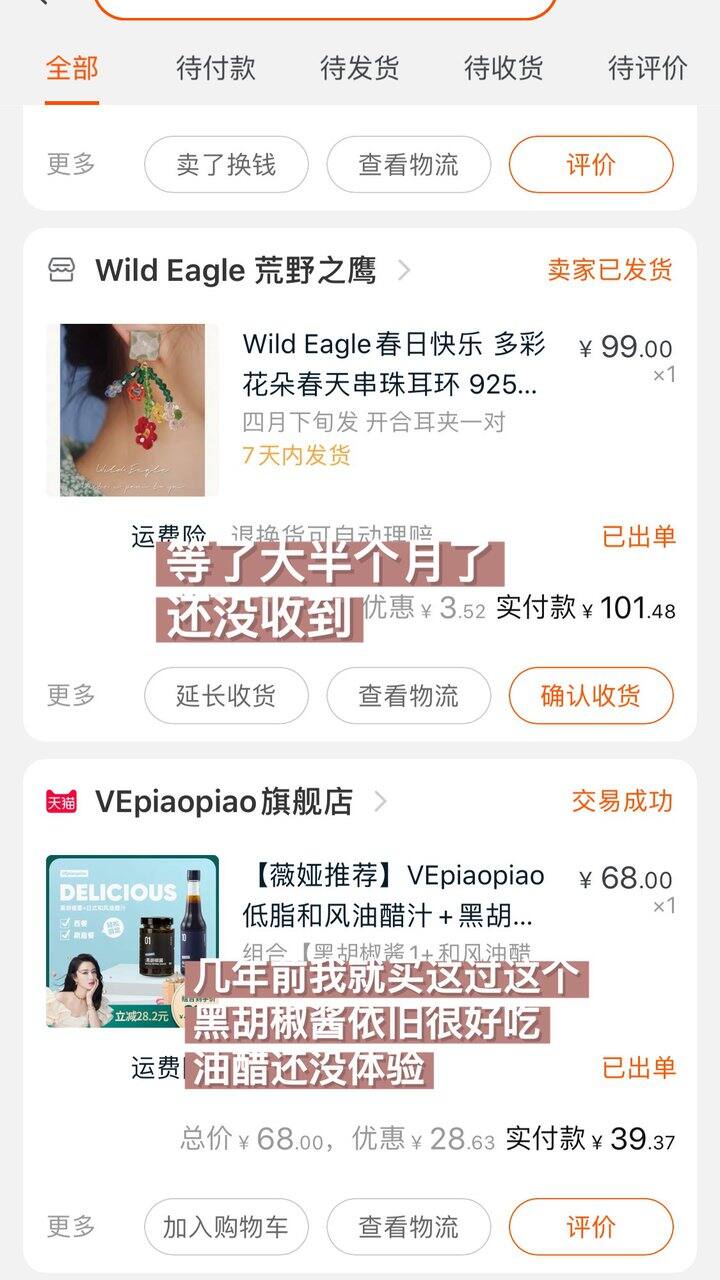The width and height of the screenshot is (720, 1280).
Task: Tap 确认收货 to confirm receipt
Action: click(x=591, y=695)
